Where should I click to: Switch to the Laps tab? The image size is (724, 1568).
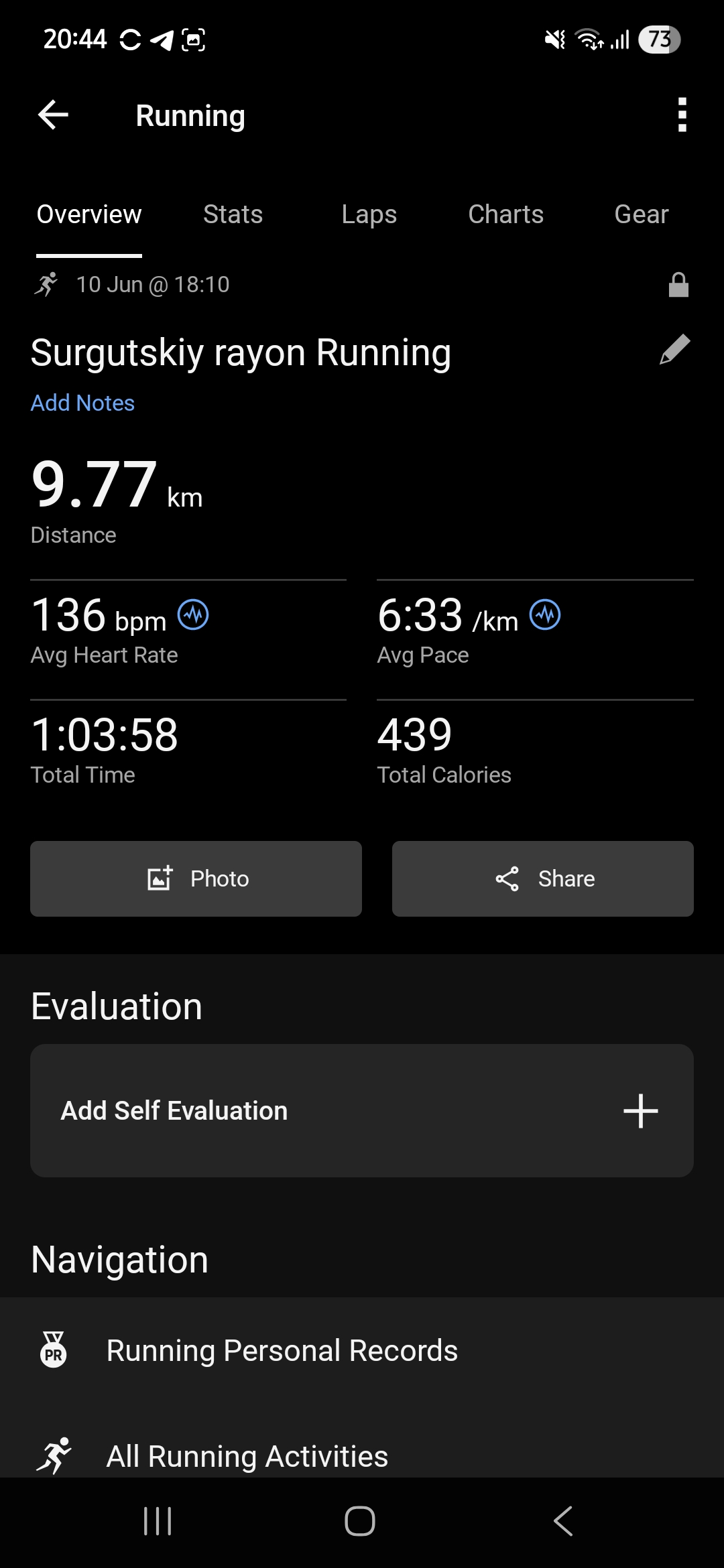(369, 214)
